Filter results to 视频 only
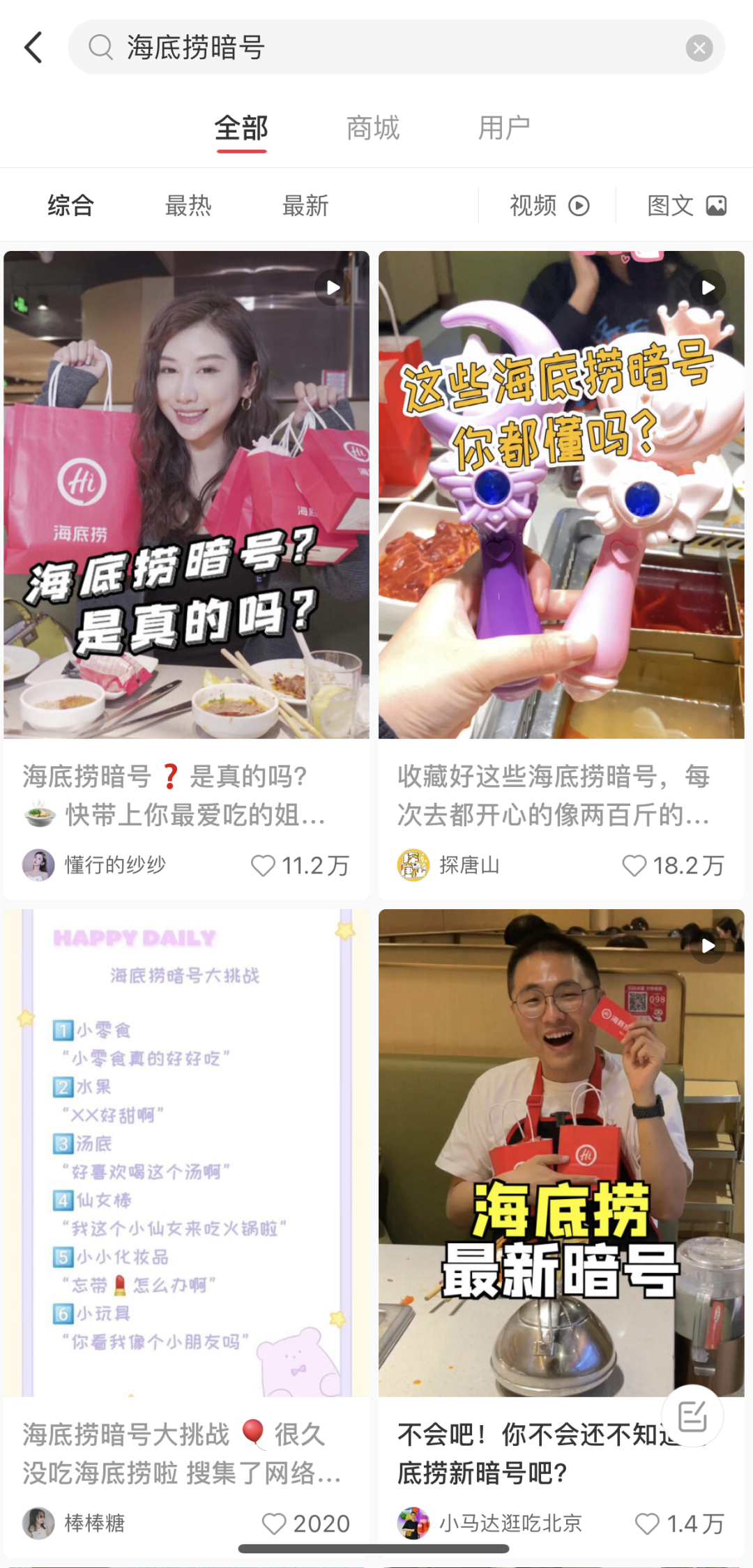The height and width of the screenshot is (1568, 753). pos(549,206)
